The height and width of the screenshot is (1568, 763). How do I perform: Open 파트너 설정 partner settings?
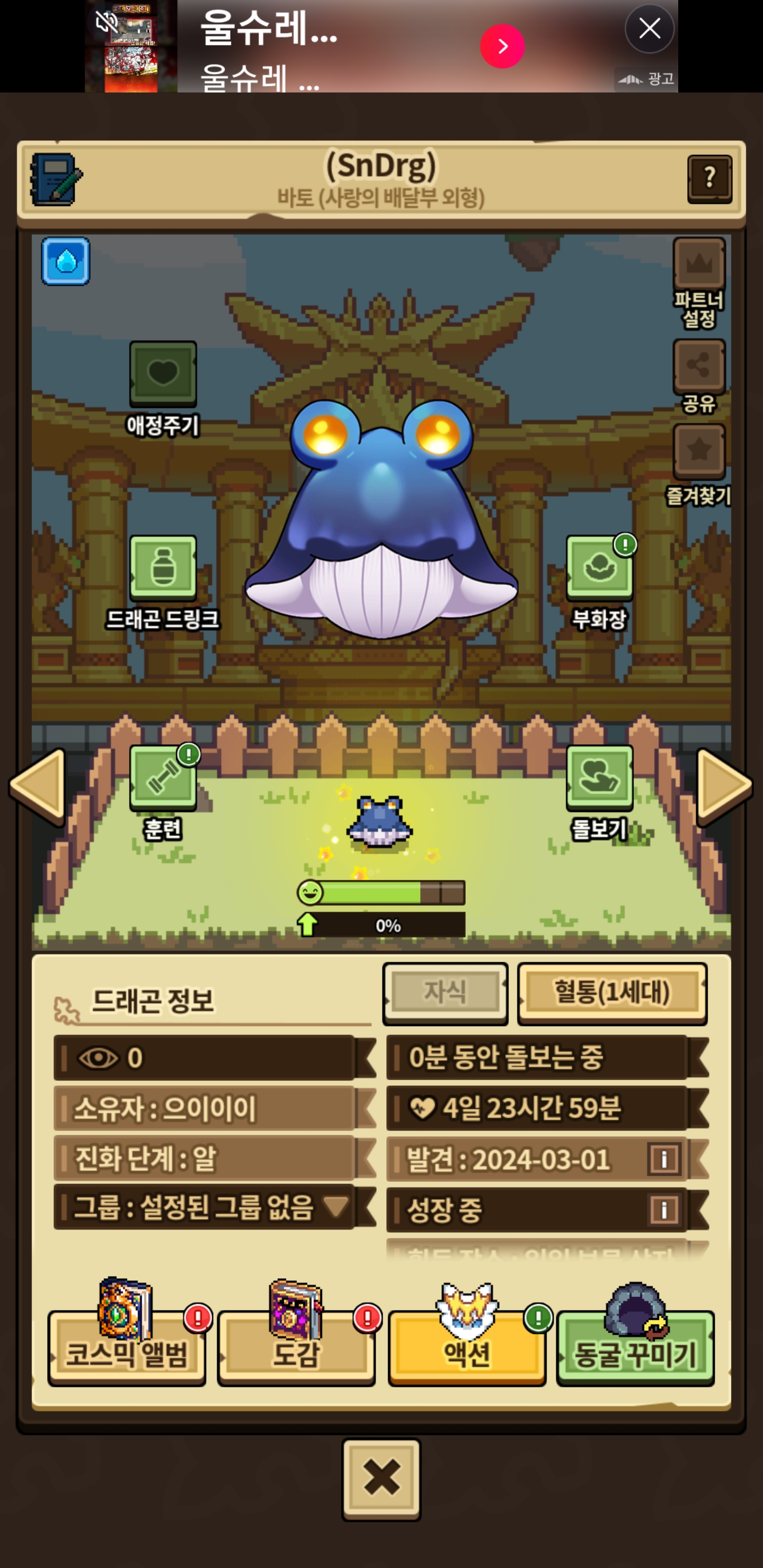pos(698,265)
